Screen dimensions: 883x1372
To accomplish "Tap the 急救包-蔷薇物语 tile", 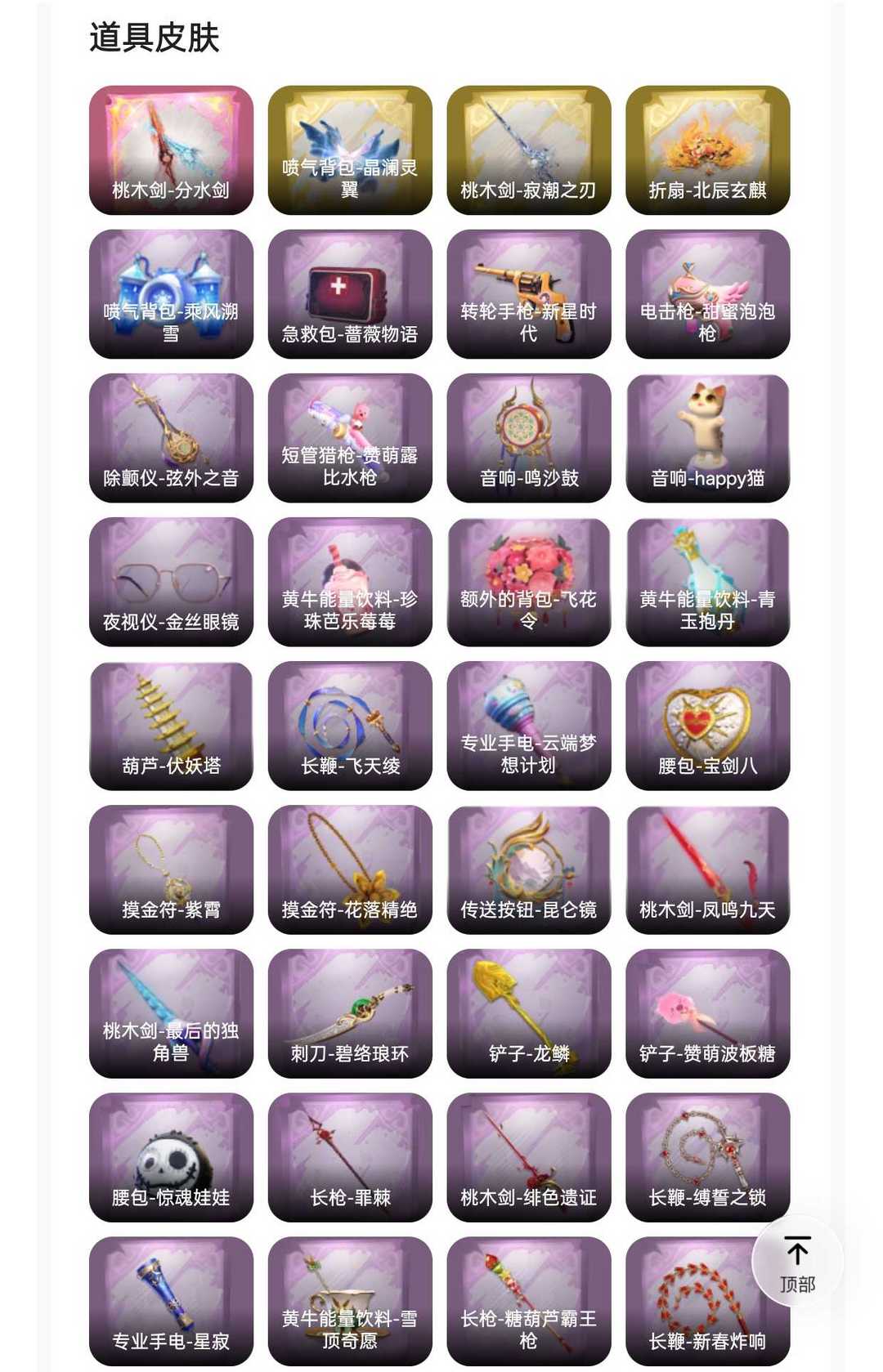I will (x=350, y=294).
